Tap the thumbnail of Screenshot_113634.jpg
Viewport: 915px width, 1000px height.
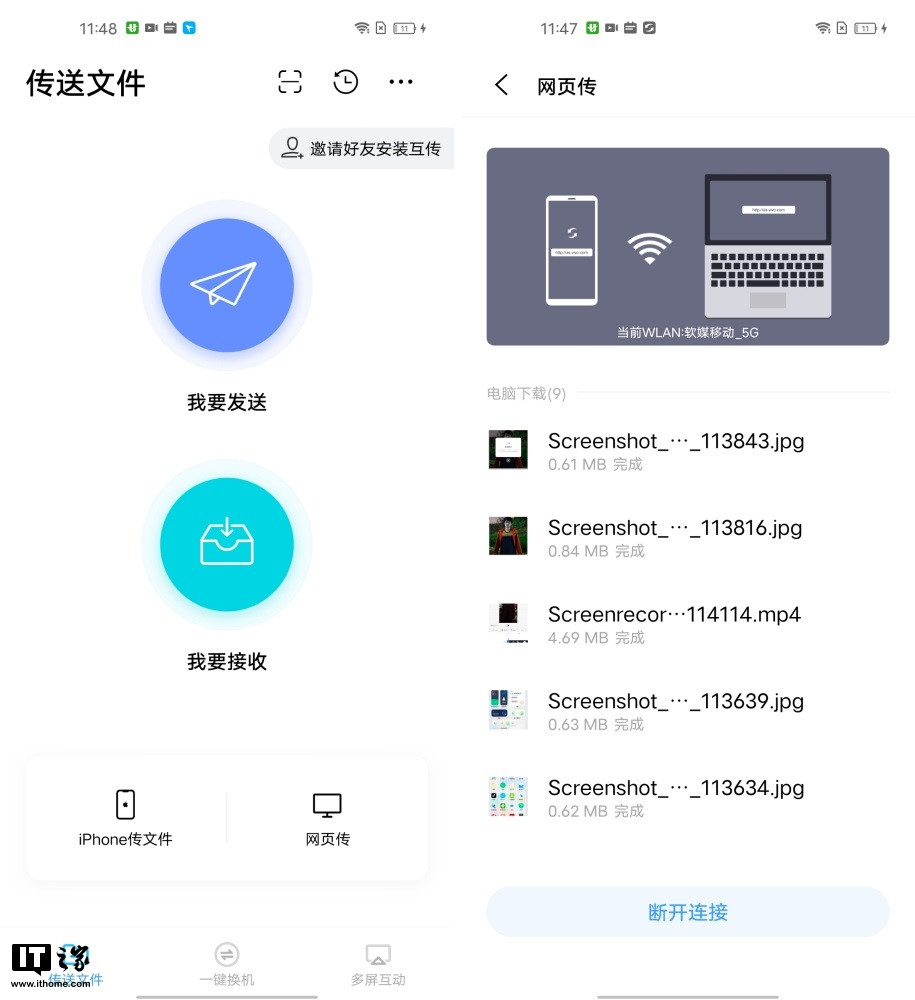[507, 797]
